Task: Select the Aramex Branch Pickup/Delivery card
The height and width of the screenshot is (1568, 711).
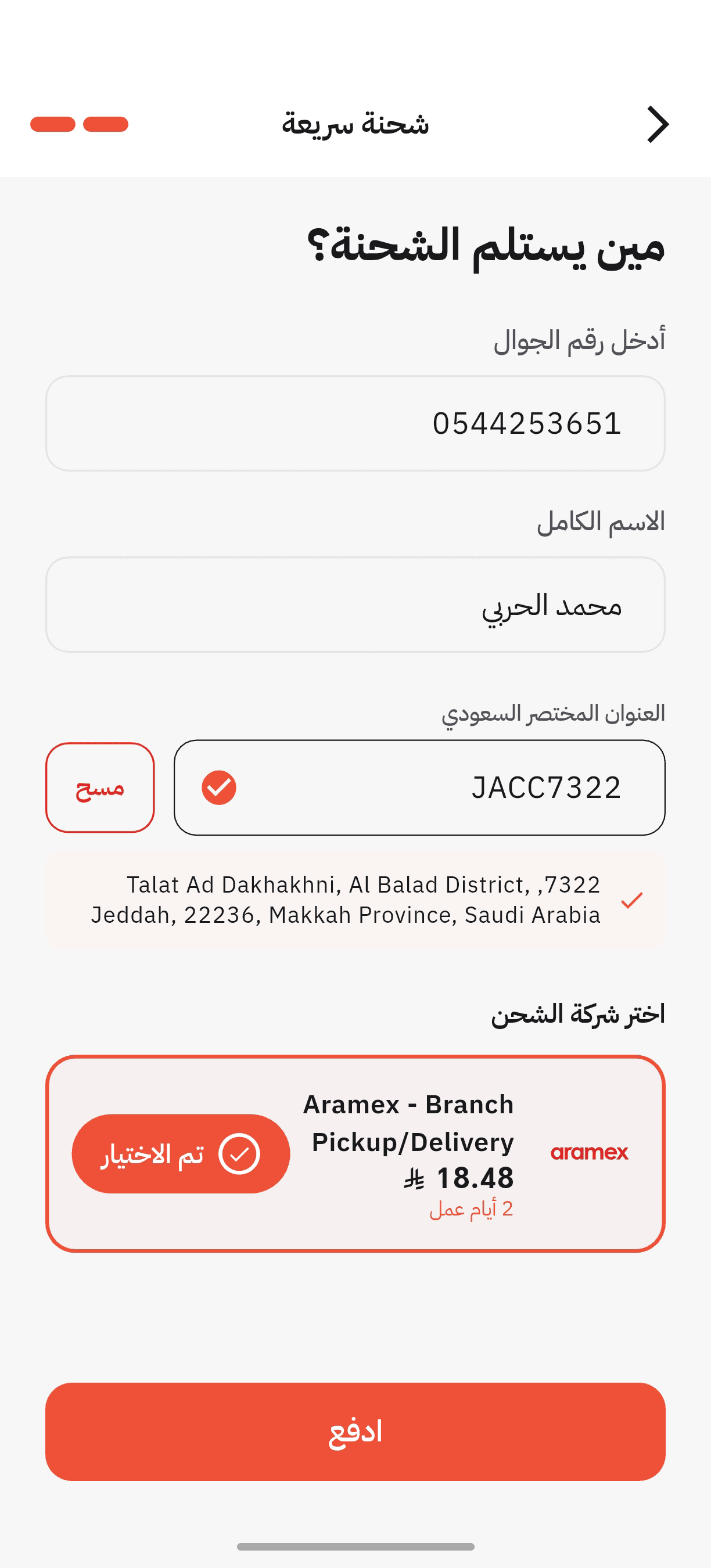Action: point(355,1153)
